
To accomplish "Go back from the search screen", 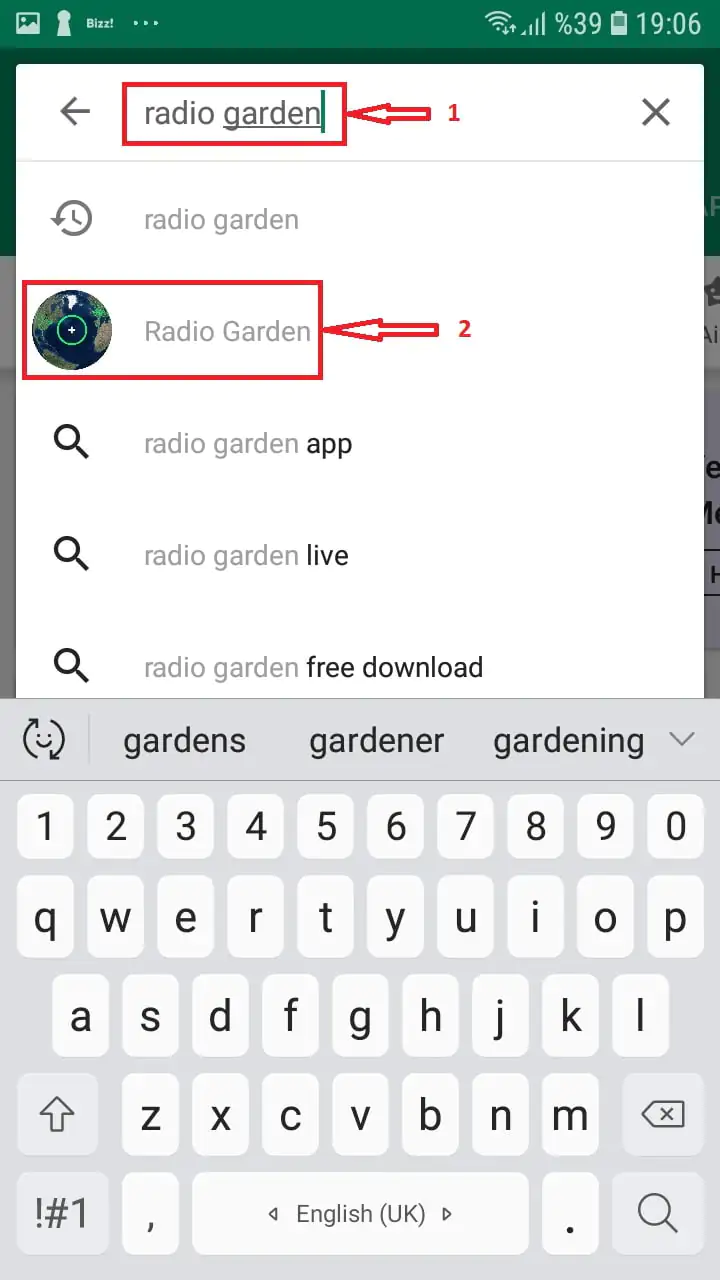I will point(75,112).
